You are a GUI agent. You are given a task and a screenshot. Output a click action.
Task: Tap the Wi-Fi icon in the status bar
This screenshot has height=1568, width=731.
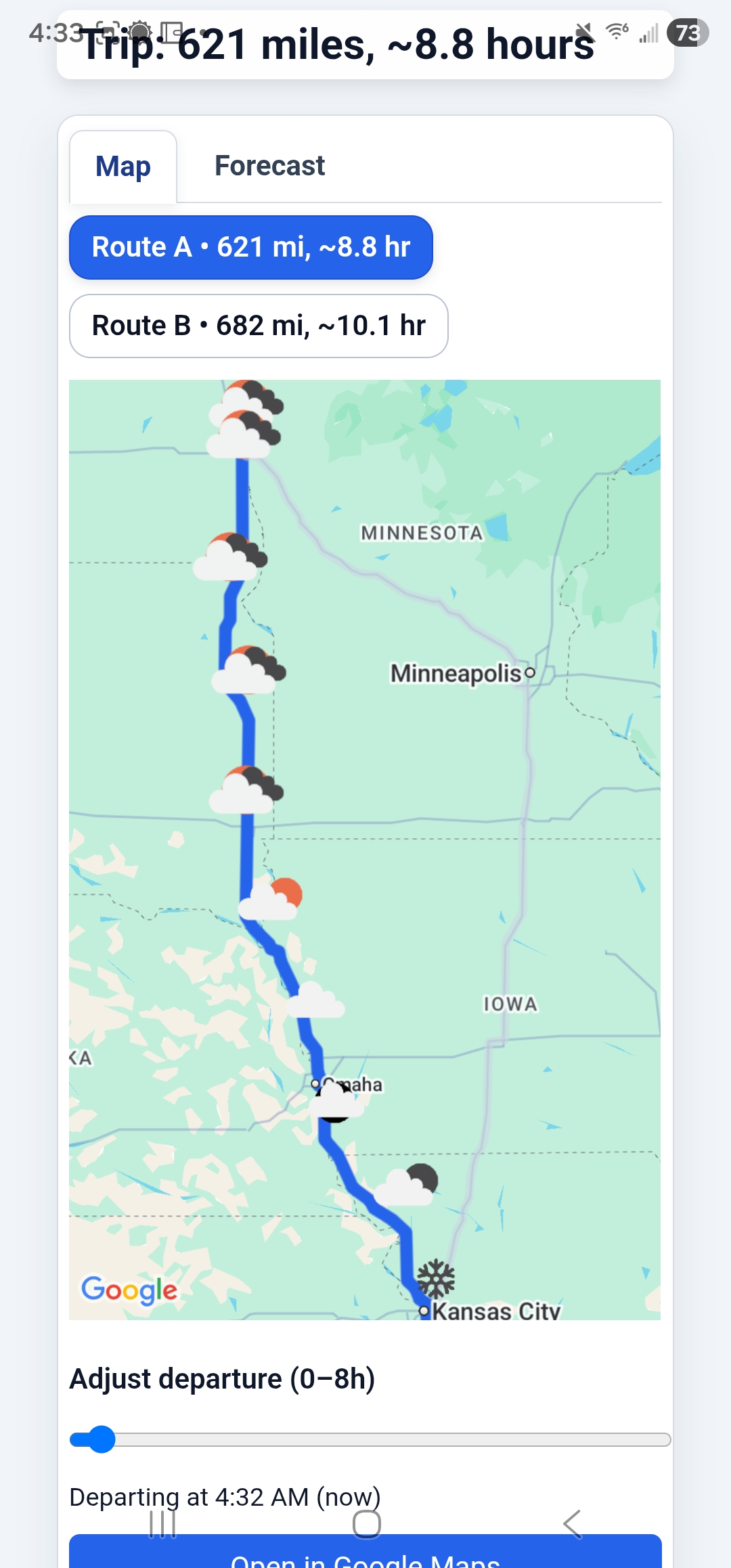click(615, 32)
